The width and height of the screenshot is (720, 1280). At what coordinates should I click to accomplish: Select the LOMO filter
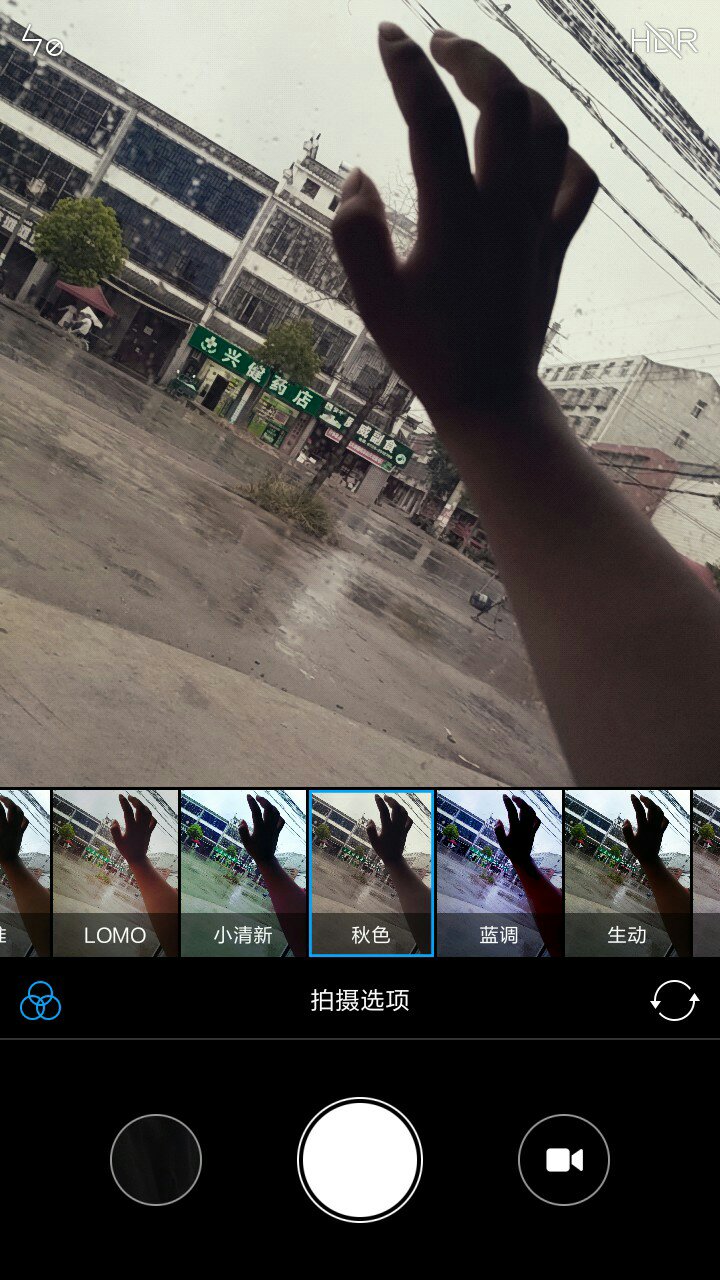point(115,873)
